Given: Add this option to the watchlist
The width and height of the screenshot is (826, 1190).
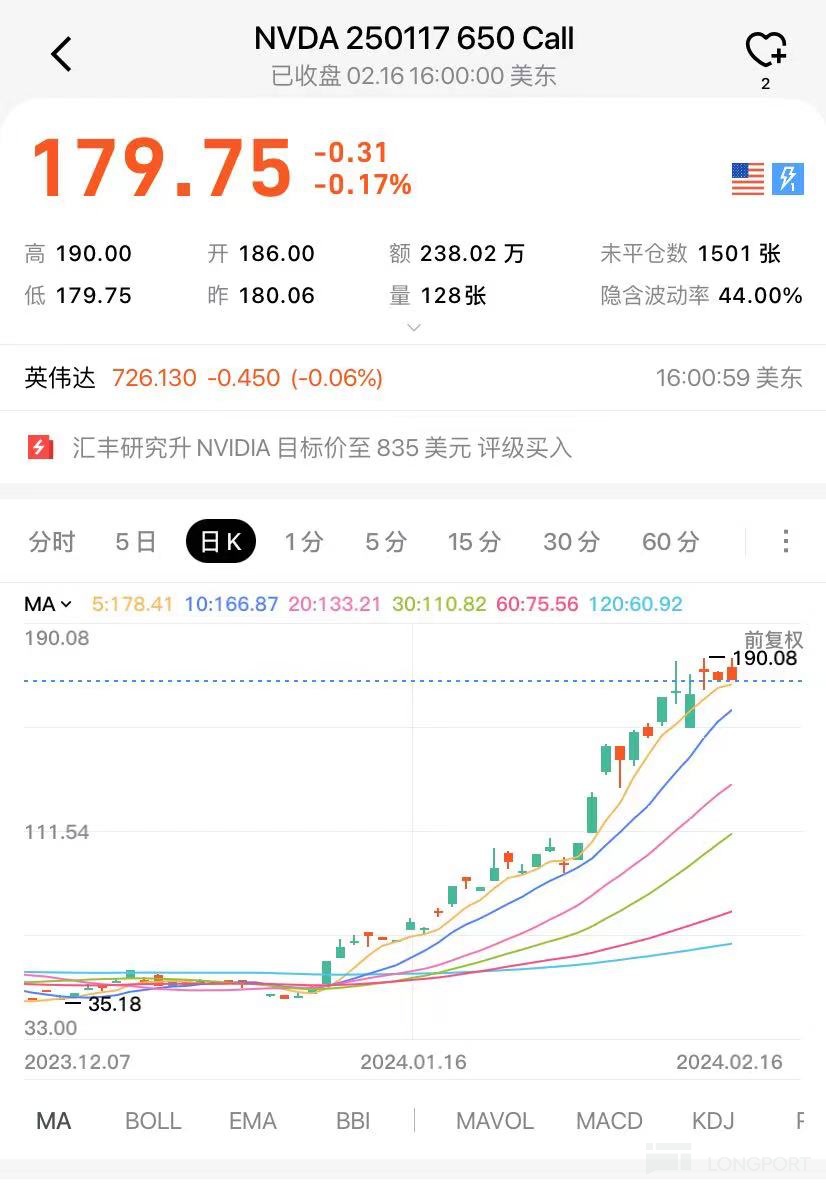Looking at the screenshot, I should 765,50.
